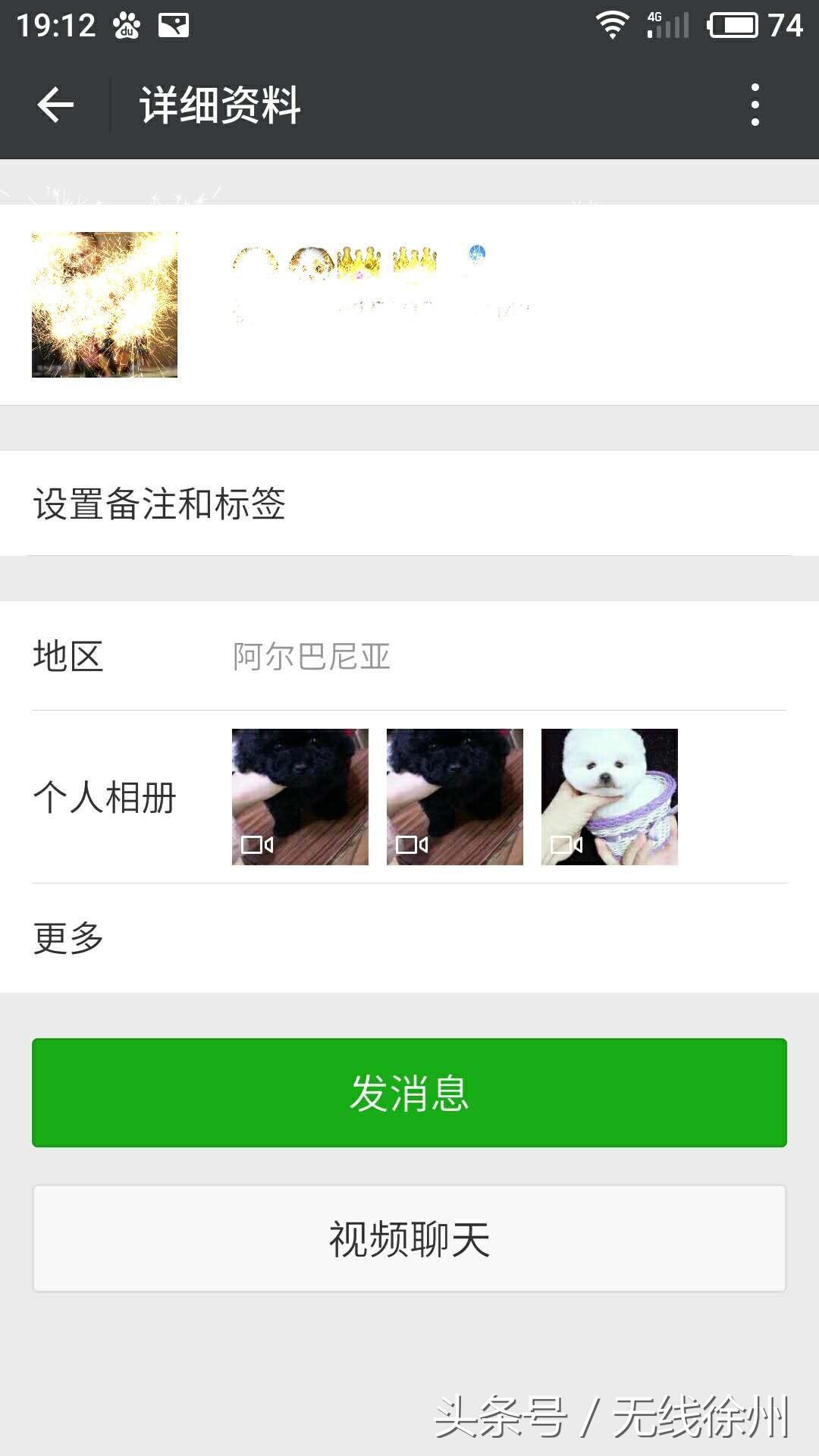View the sparkler profile avatar
Viewport: 819px width, 1456px height.
point(105,305)
